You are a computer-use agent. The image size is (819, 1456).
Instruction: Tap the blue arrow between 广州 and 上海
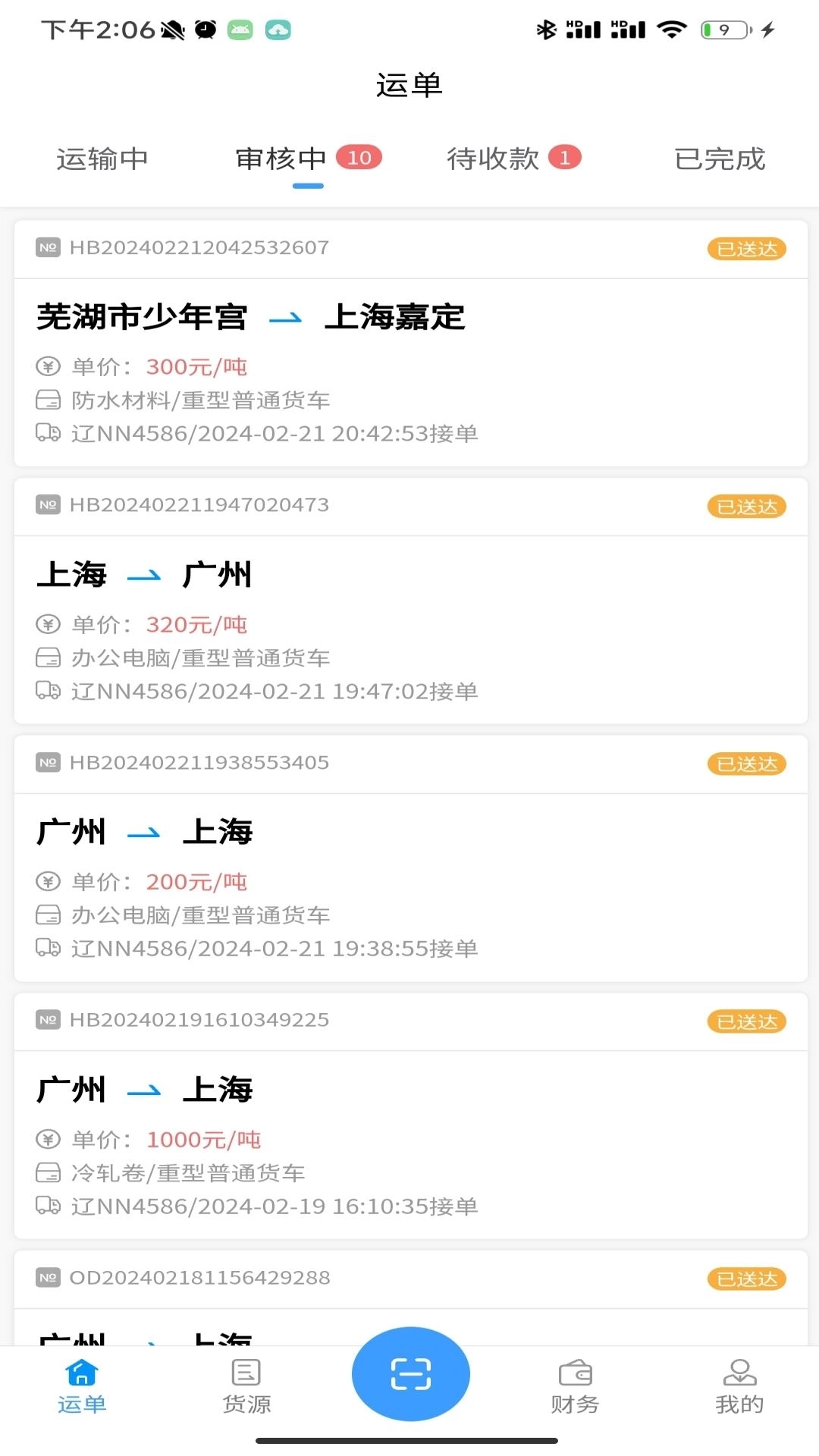click(143, 831)
